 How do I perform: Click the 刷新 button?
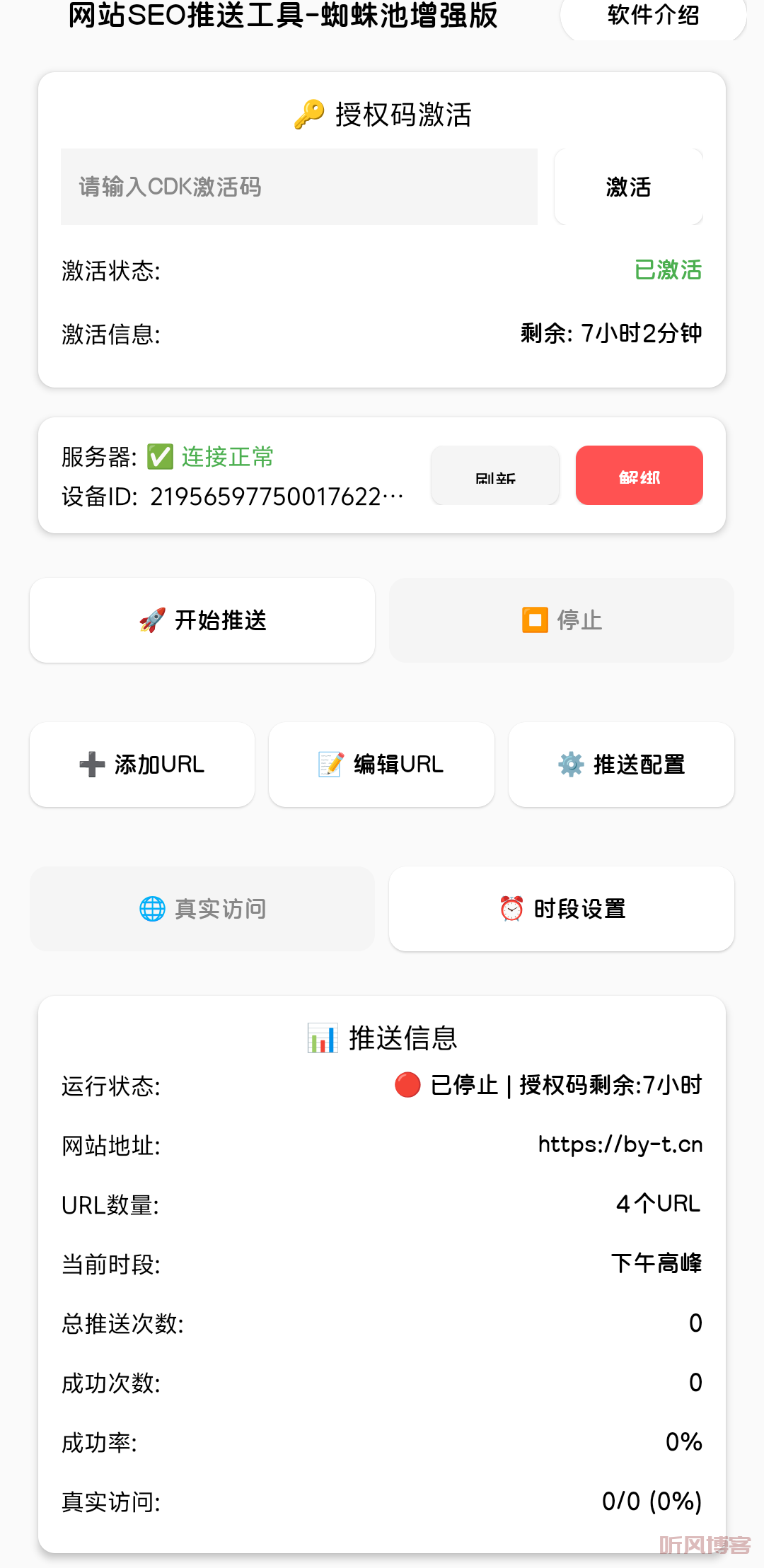(494, 475)
